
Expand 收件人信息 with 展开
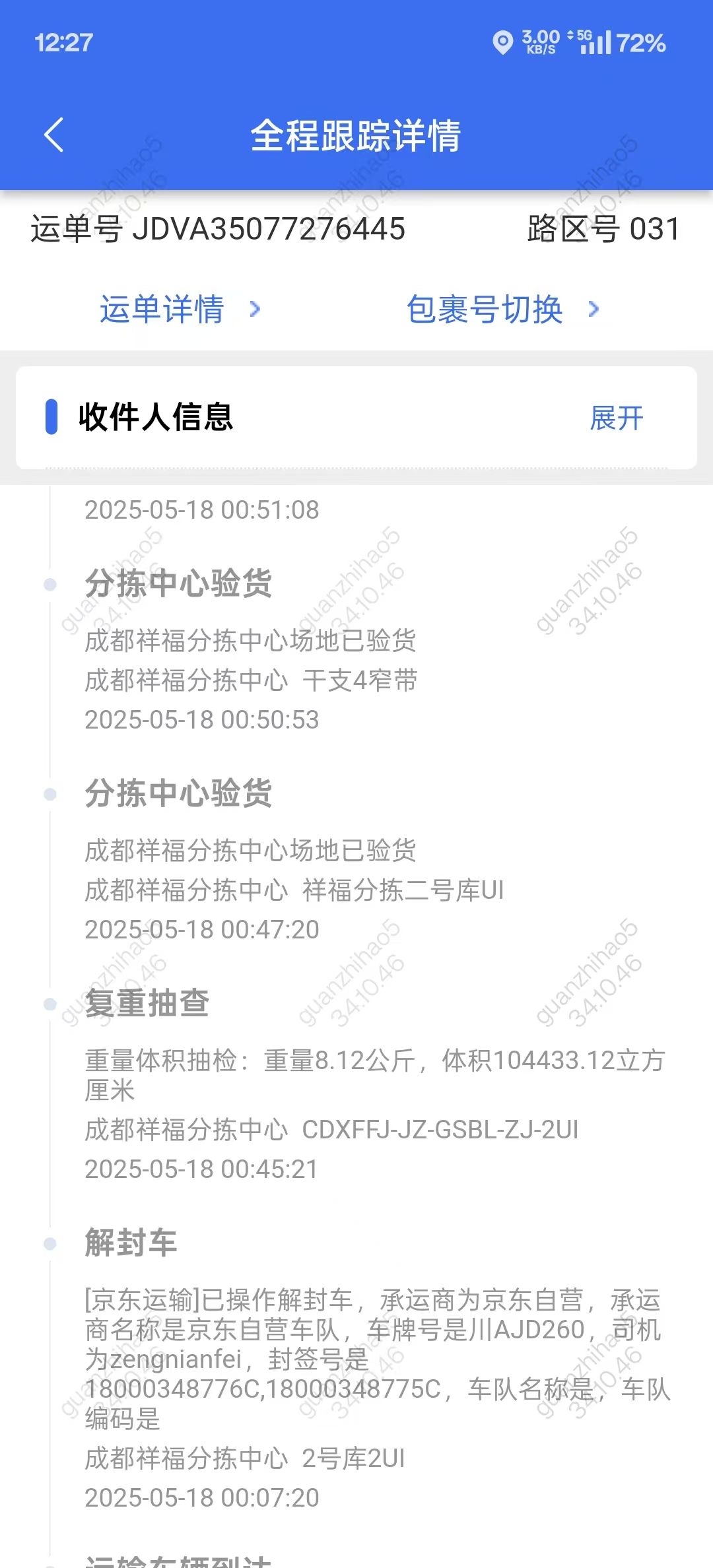(x=617, y=418)
